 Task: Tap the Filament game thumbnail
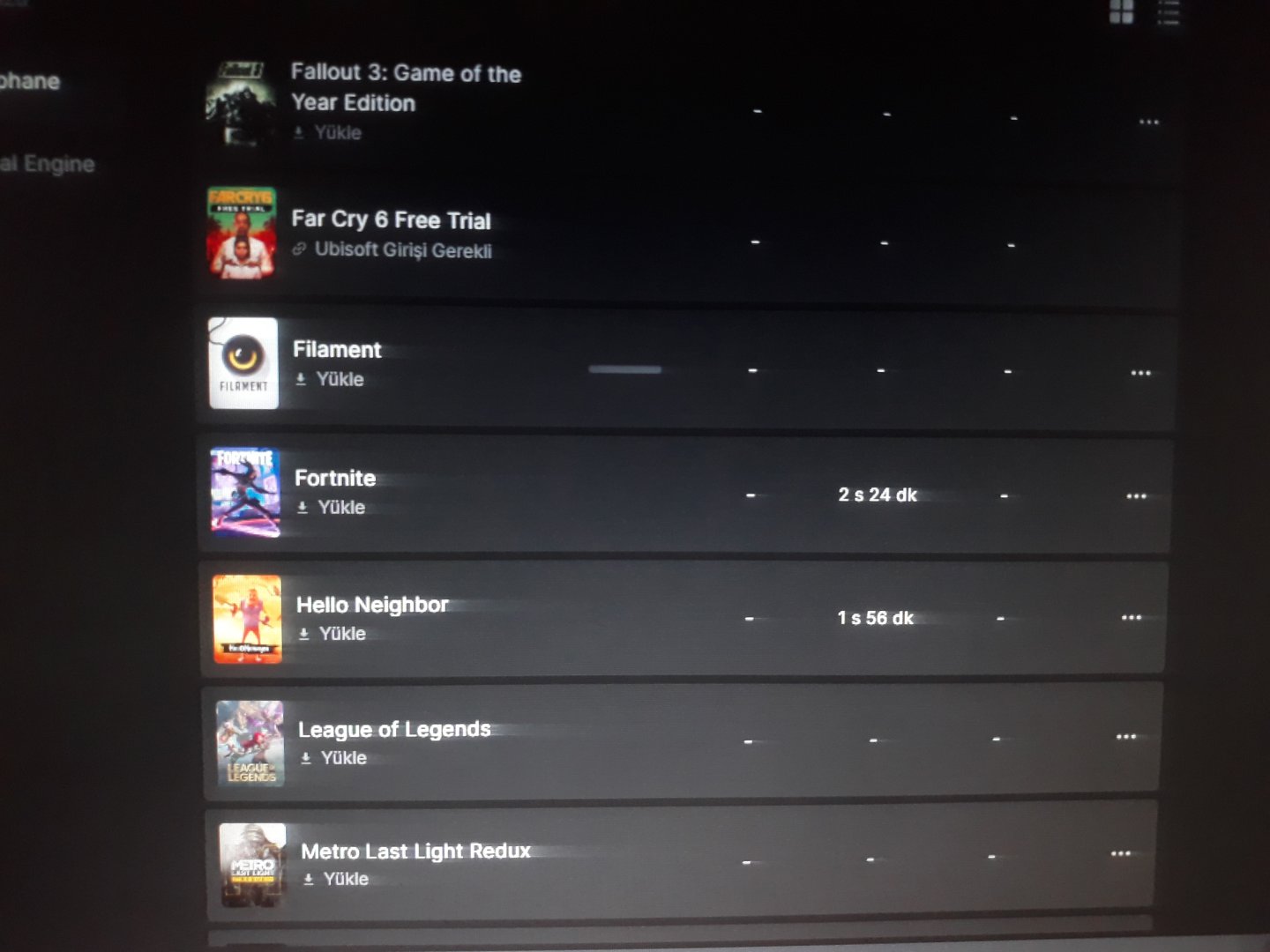pyautogui.click(x=243, y=363)
